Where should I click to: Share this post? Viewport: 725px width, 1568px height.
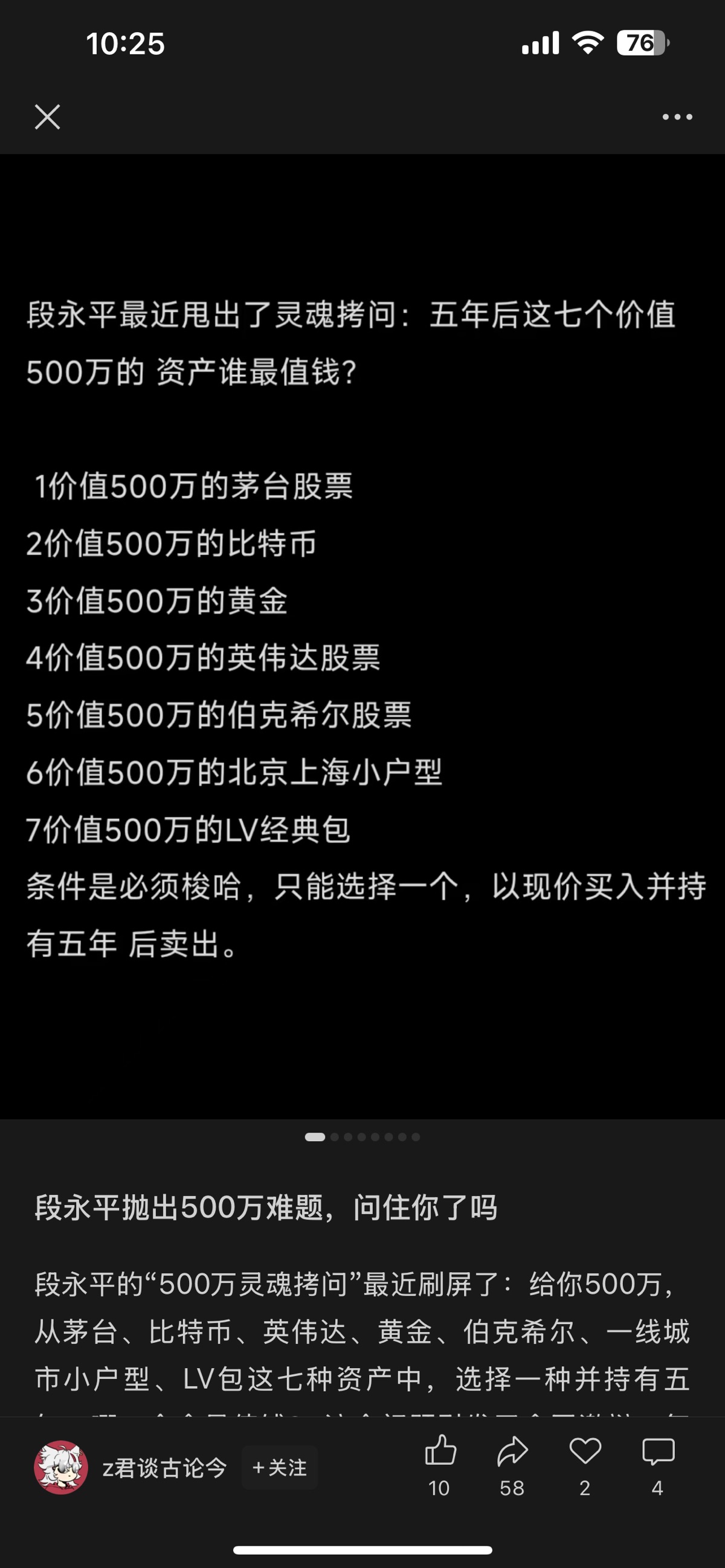click(512, 1452)
